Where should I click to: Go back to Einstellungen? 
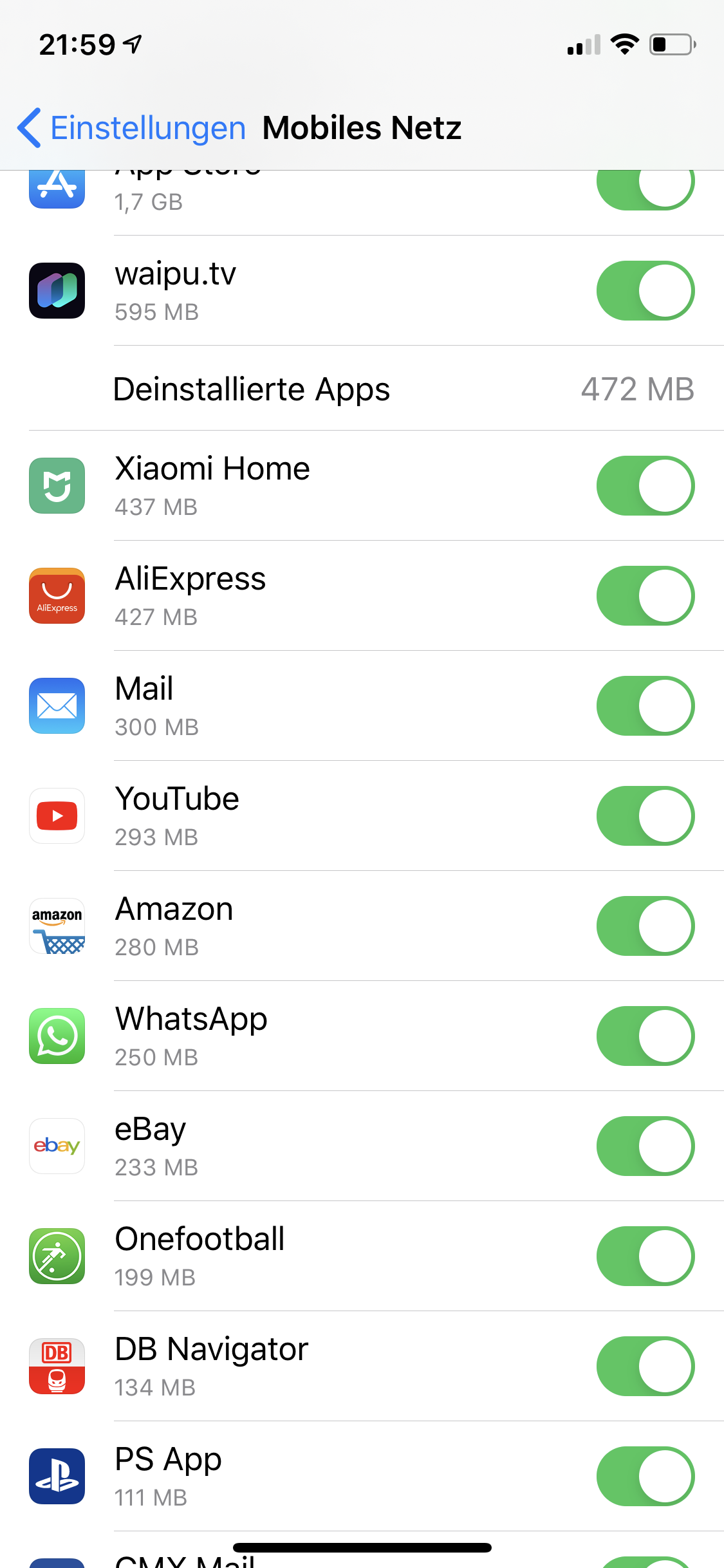point(132,127)
